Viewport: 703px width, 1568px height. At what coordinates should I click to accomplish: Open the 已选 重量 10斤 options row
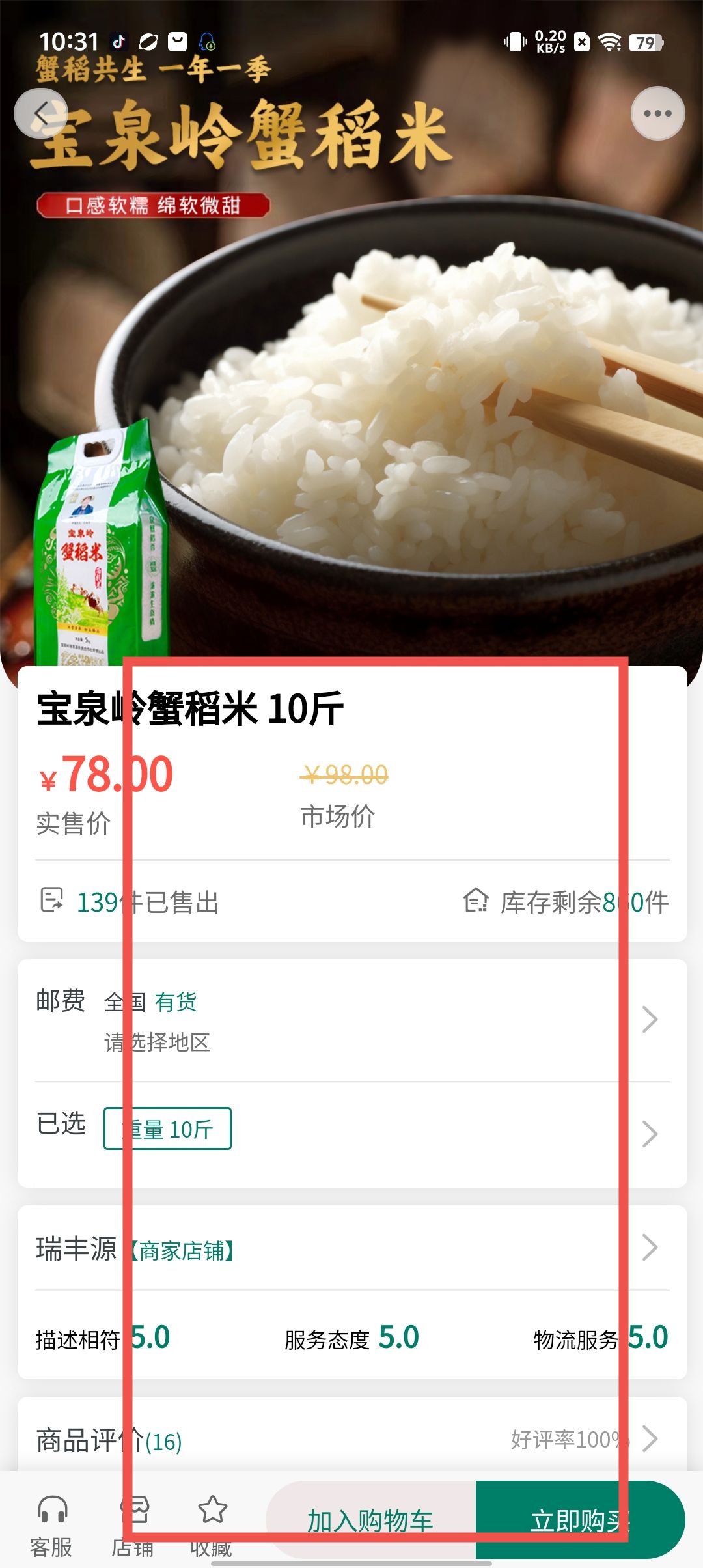point(351,1134)
